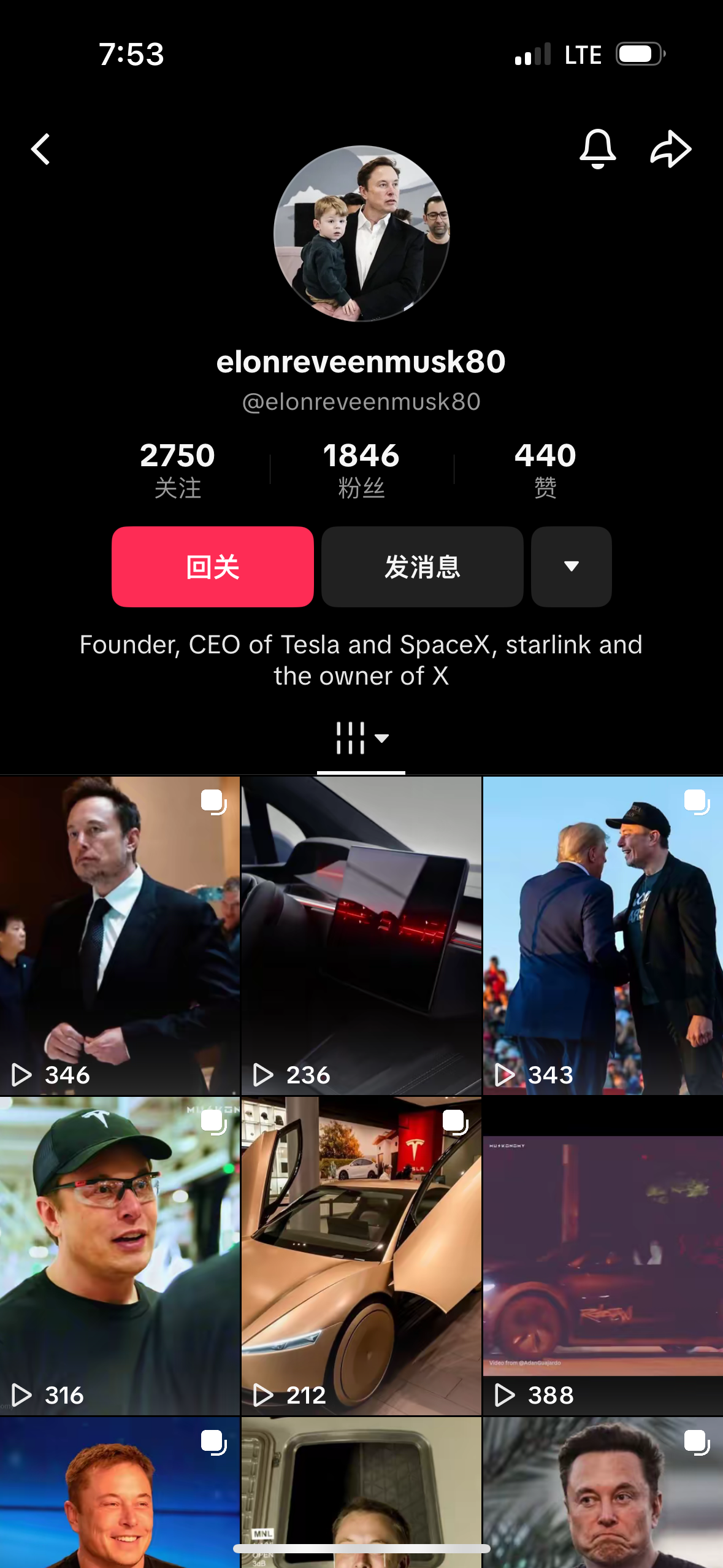Share this profile with the arrow icon
Screen dimensions: 723x1568
pos(670,149)
